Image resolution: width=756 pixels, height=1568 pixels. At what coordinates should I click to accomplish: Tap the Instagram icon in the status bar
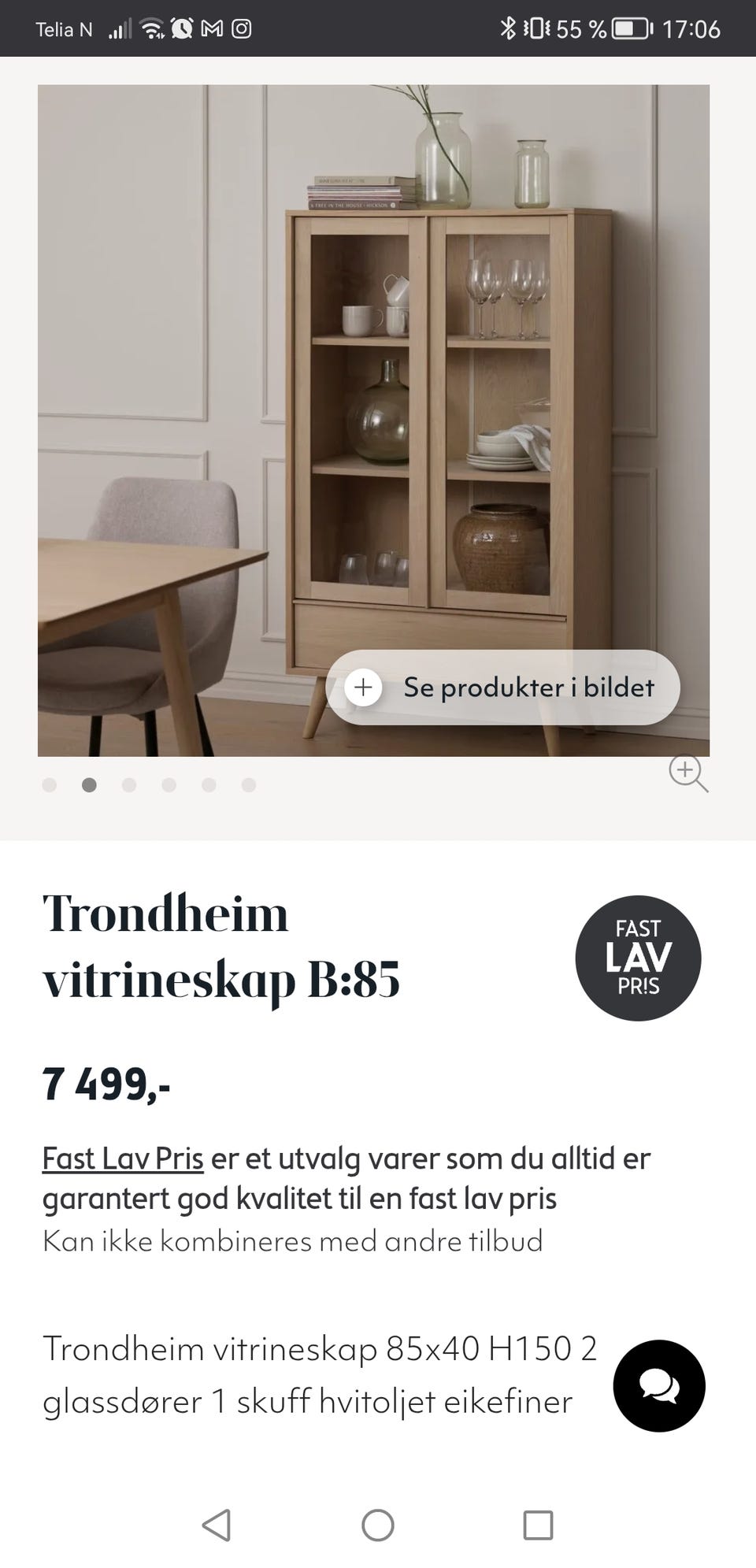pos(241,28)
